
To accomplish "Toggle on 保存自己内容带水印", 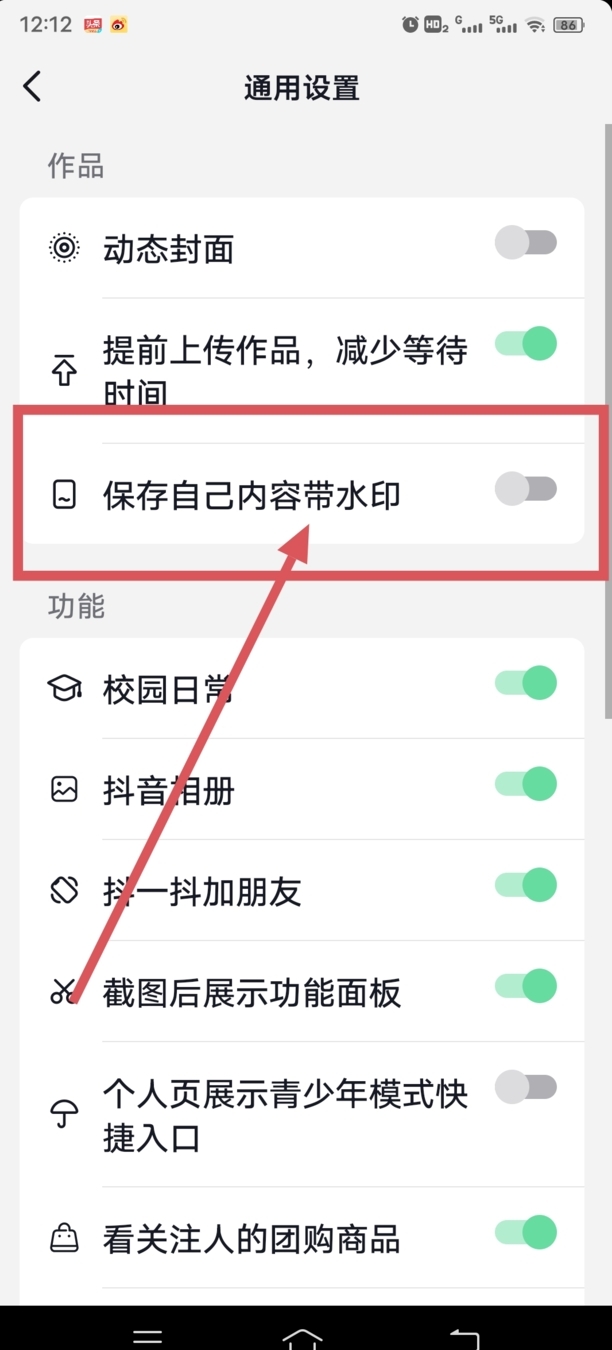I will coord(526,489).
